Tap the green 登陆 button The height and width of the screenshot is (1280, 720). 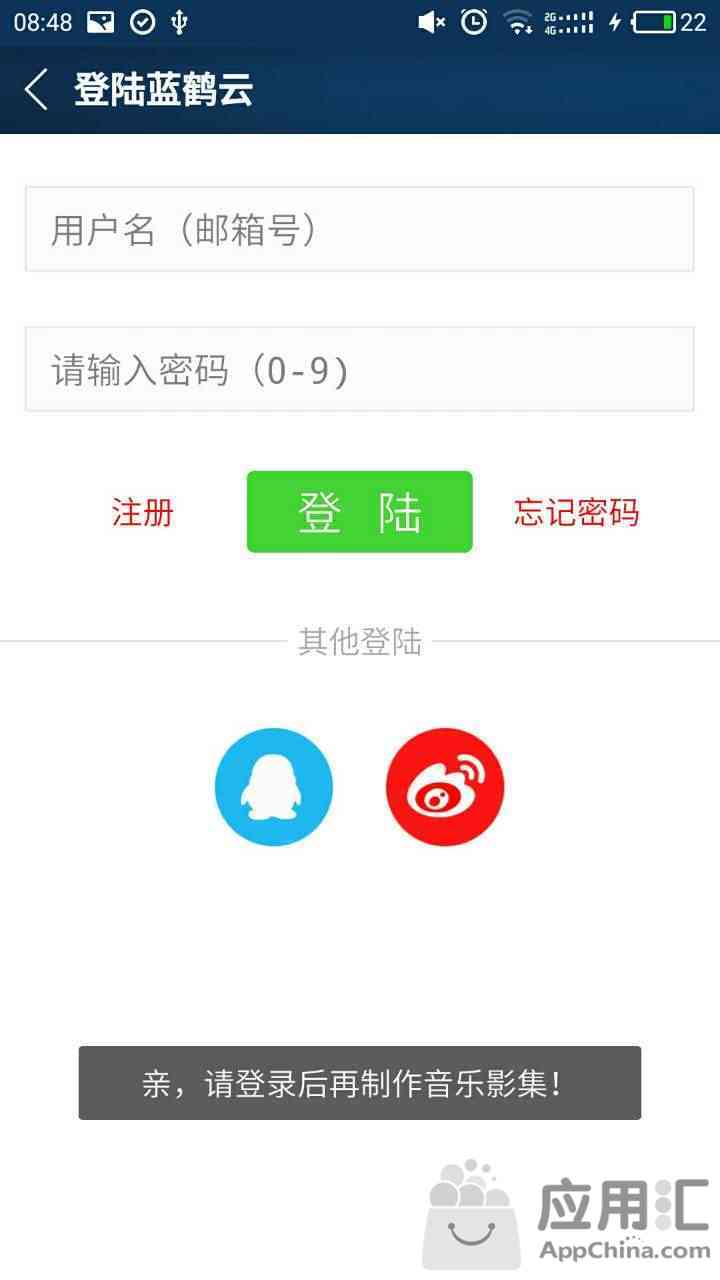(359, 512)
